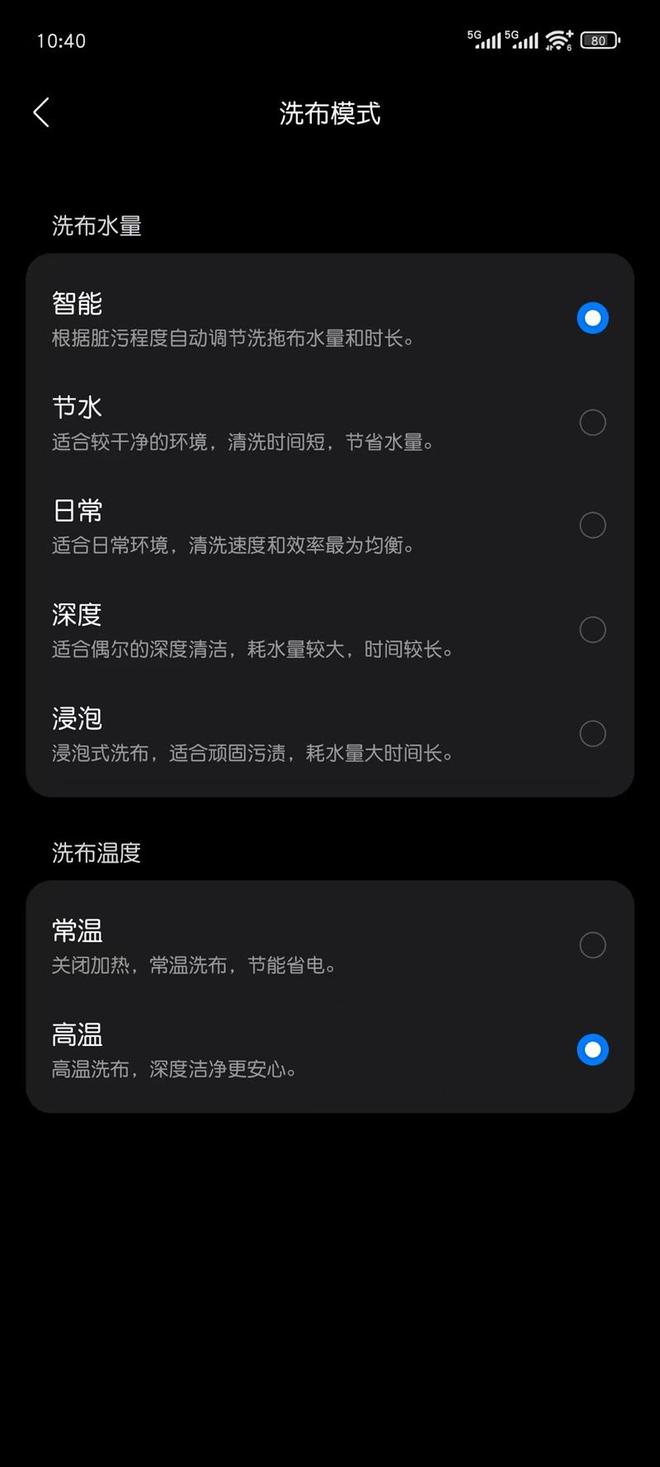
Task: Select 日常 mop washing mode
Action: coord(592,525)
